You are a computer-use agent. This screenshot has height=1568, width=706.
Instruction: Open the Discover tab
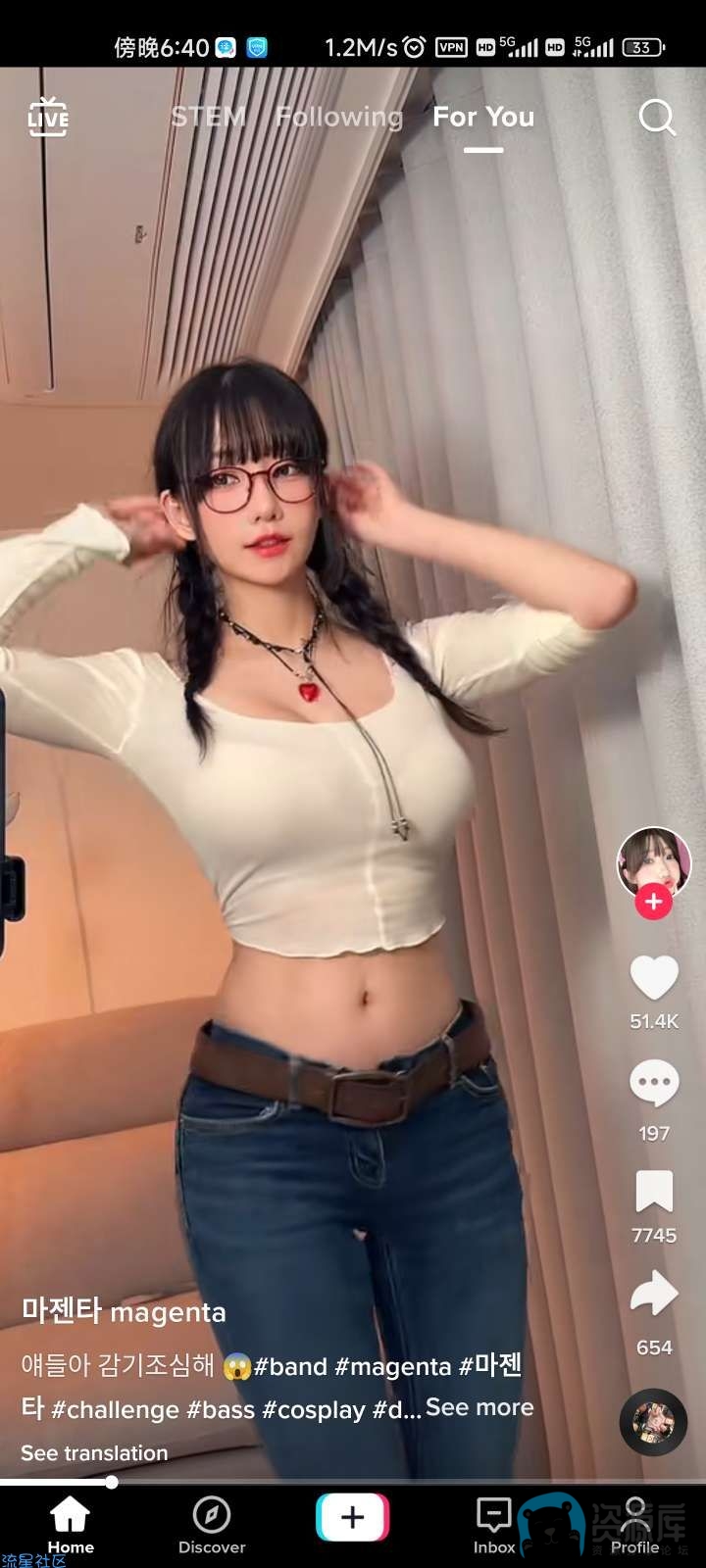point(212,1526)
